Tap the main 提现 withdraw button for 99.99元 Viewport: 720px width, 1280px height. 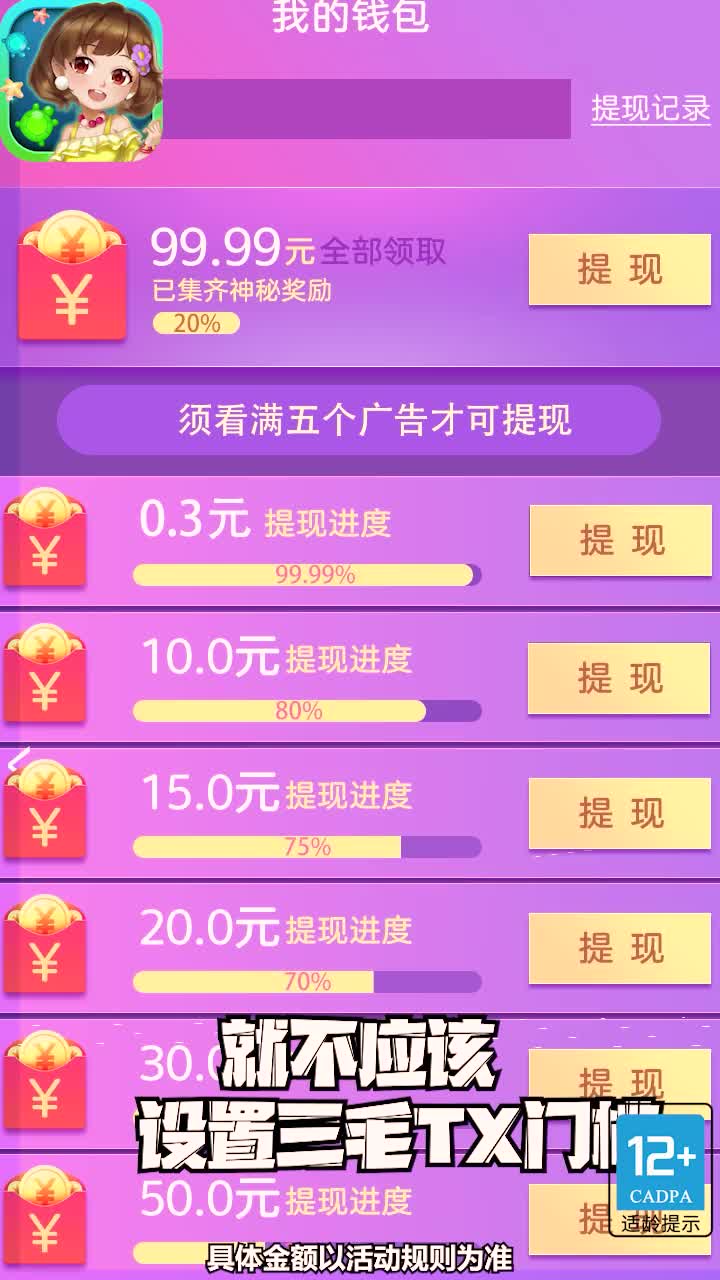tap(618, 268)
